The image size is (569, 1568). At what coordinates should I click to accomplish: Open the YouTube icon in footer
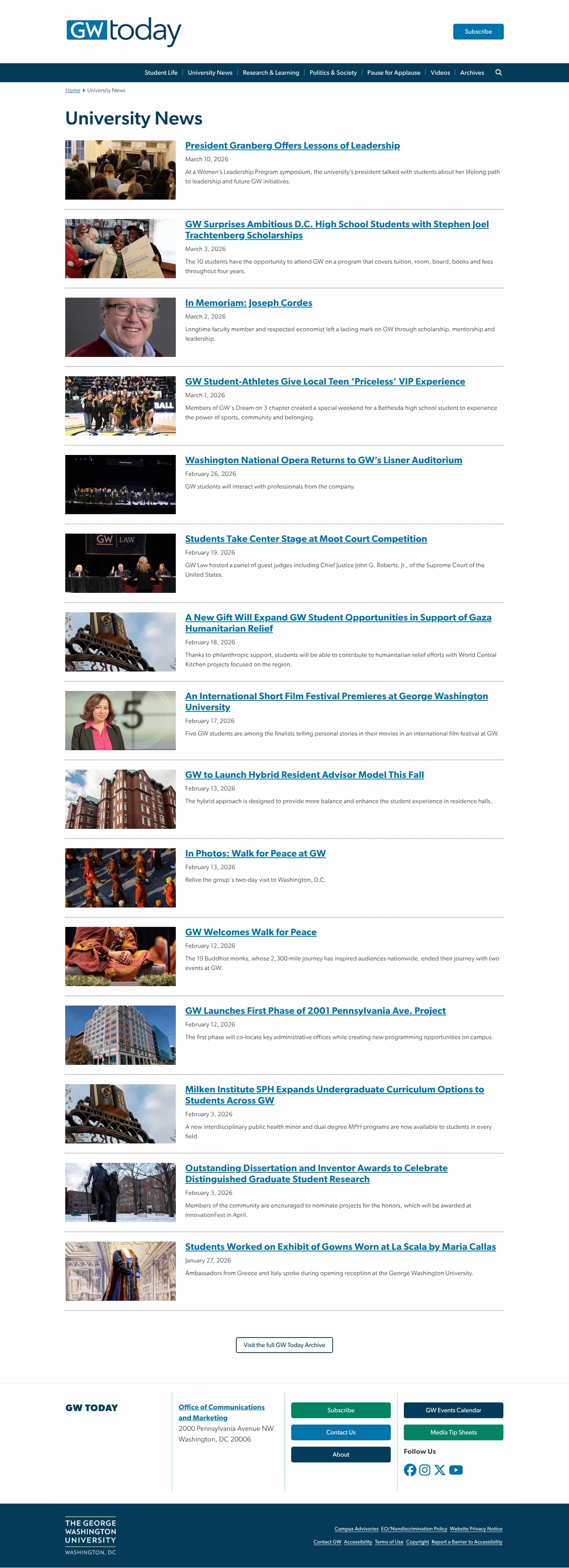click(456, 1470)
